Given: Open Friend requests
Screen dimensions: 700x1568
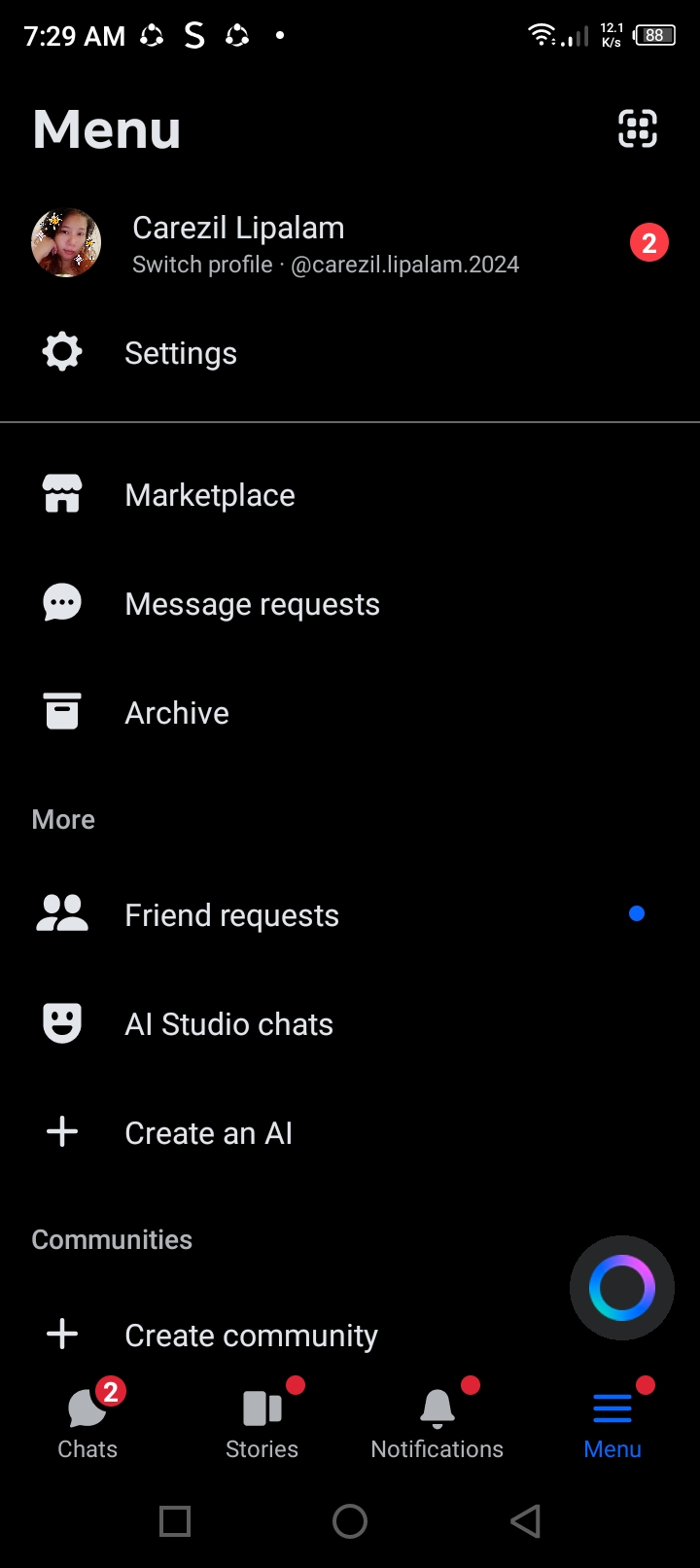Looking at the screenshot, I should [x=231, y=915].
